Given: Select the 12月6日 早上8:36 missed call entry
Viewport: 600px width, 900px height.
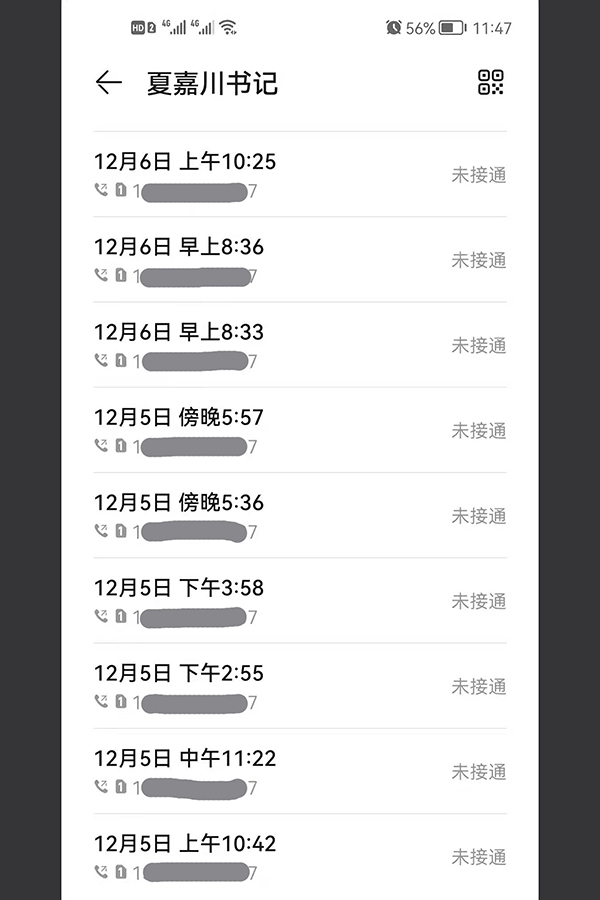Looking at the screenshot, I should pos(299,260).
